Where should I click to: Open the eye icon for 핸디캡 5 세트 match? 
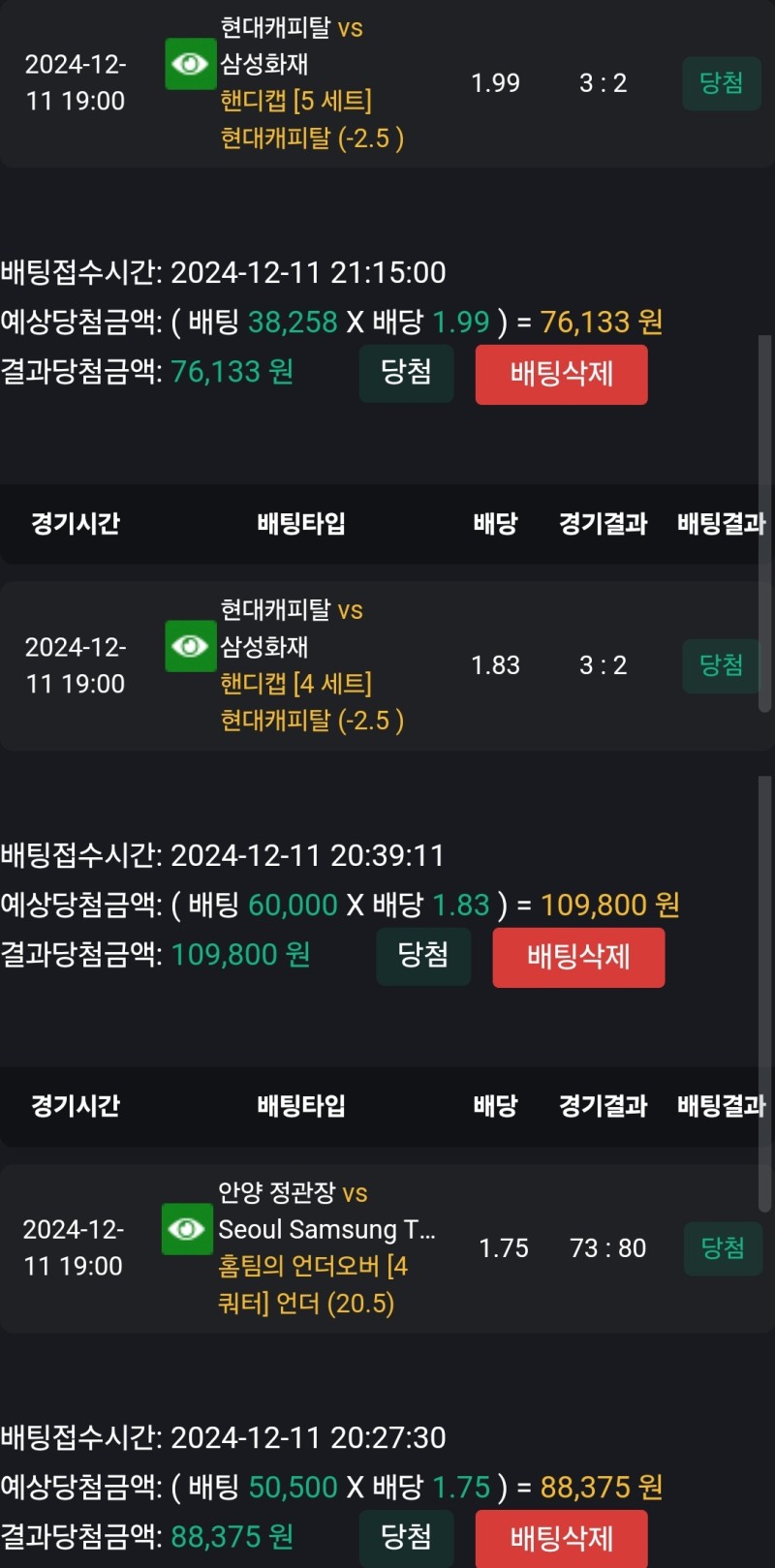pyautogui.click(x=190, y=65)
